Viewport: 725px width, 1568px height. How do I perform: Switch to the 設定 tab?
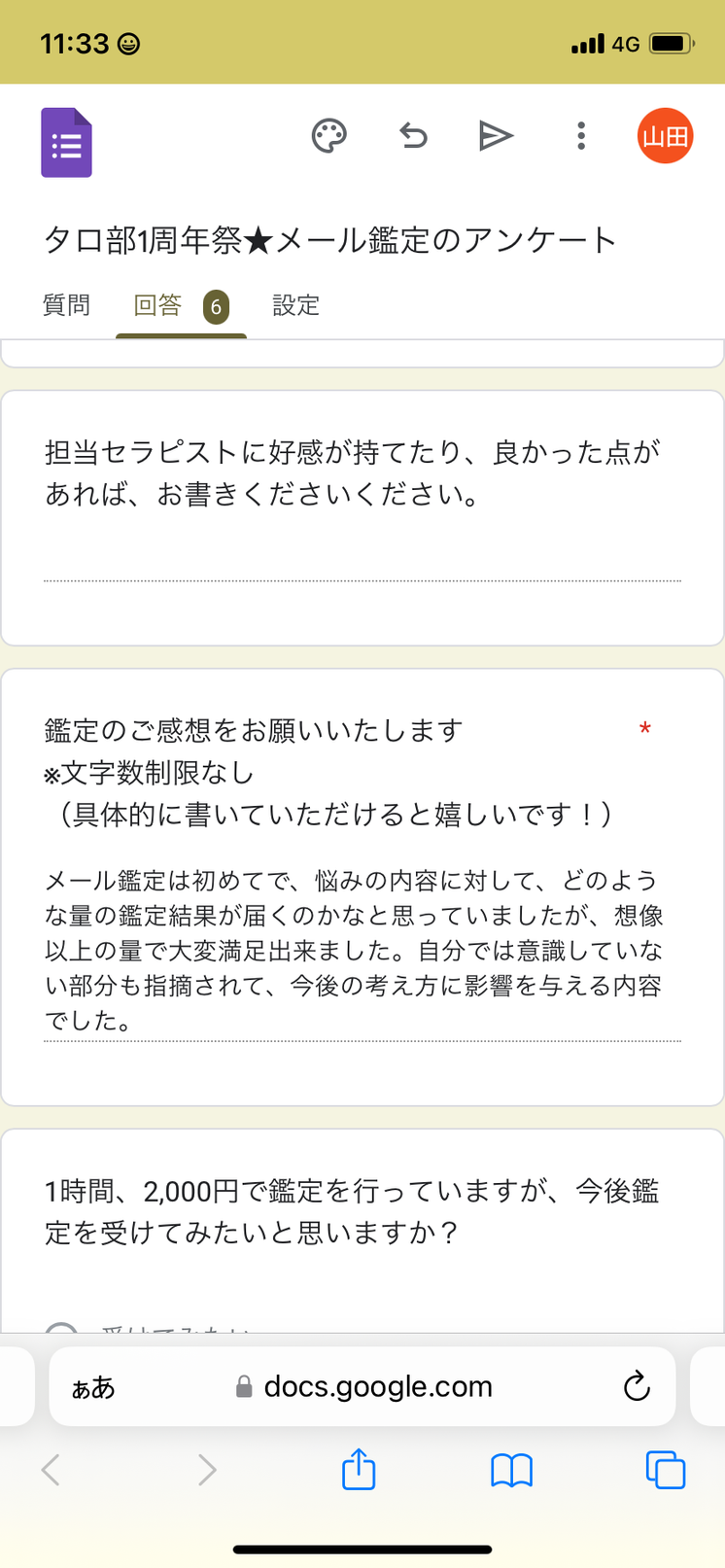[295, 305]
